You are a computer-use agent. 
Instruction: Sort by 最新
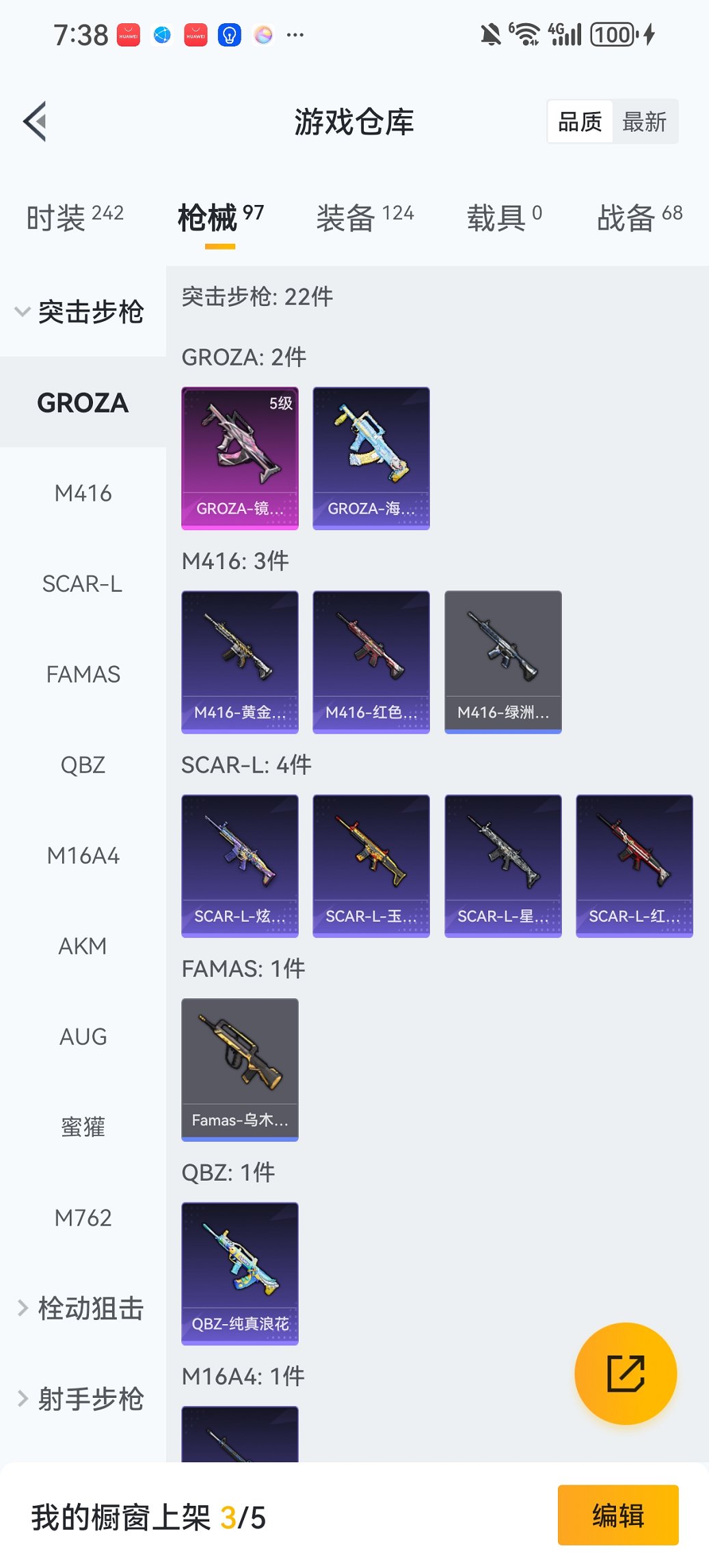(x=644, y=122)
